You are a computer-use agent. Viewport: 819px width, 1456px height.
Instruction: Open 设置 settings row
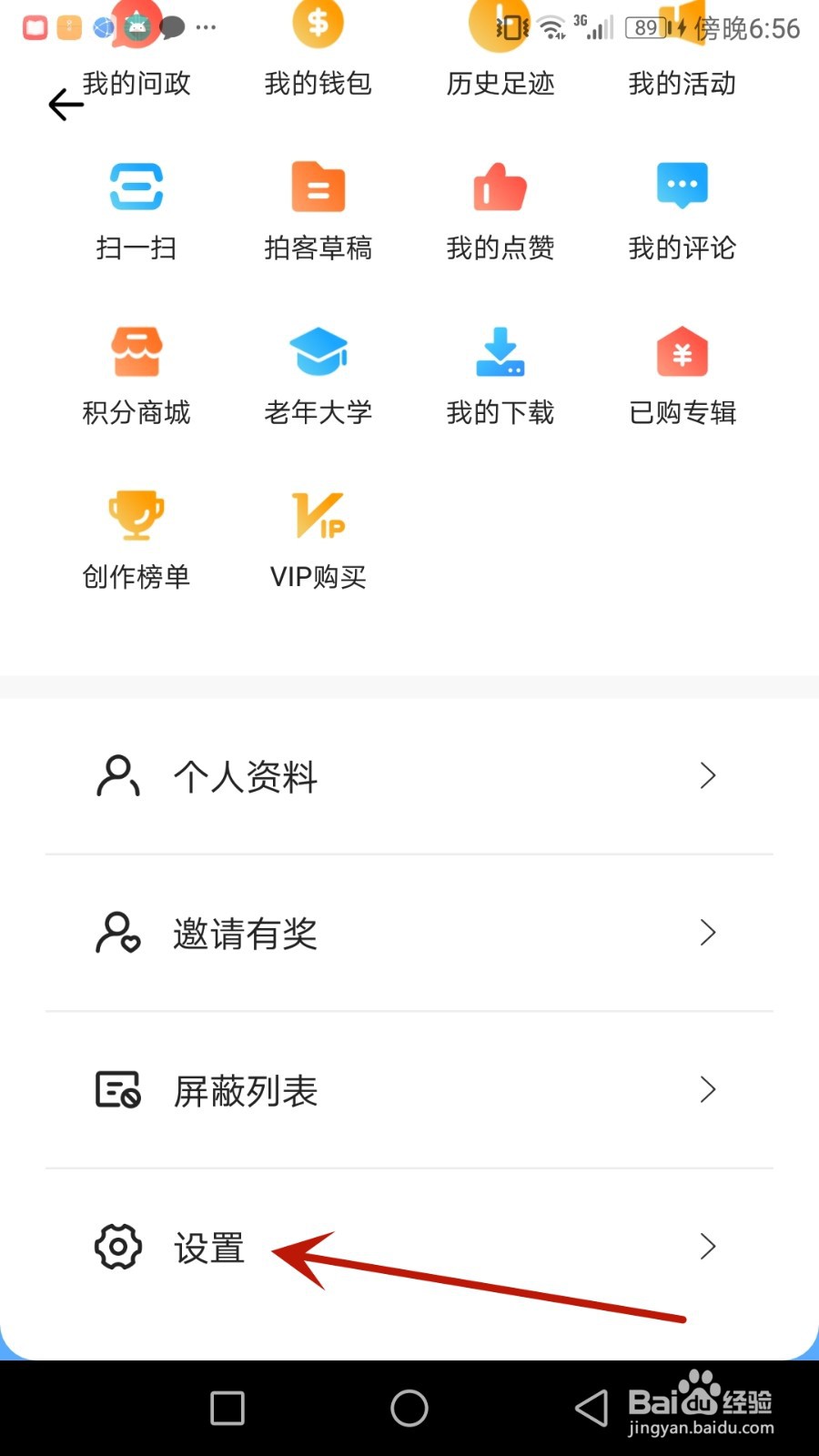click(409, 1247)
